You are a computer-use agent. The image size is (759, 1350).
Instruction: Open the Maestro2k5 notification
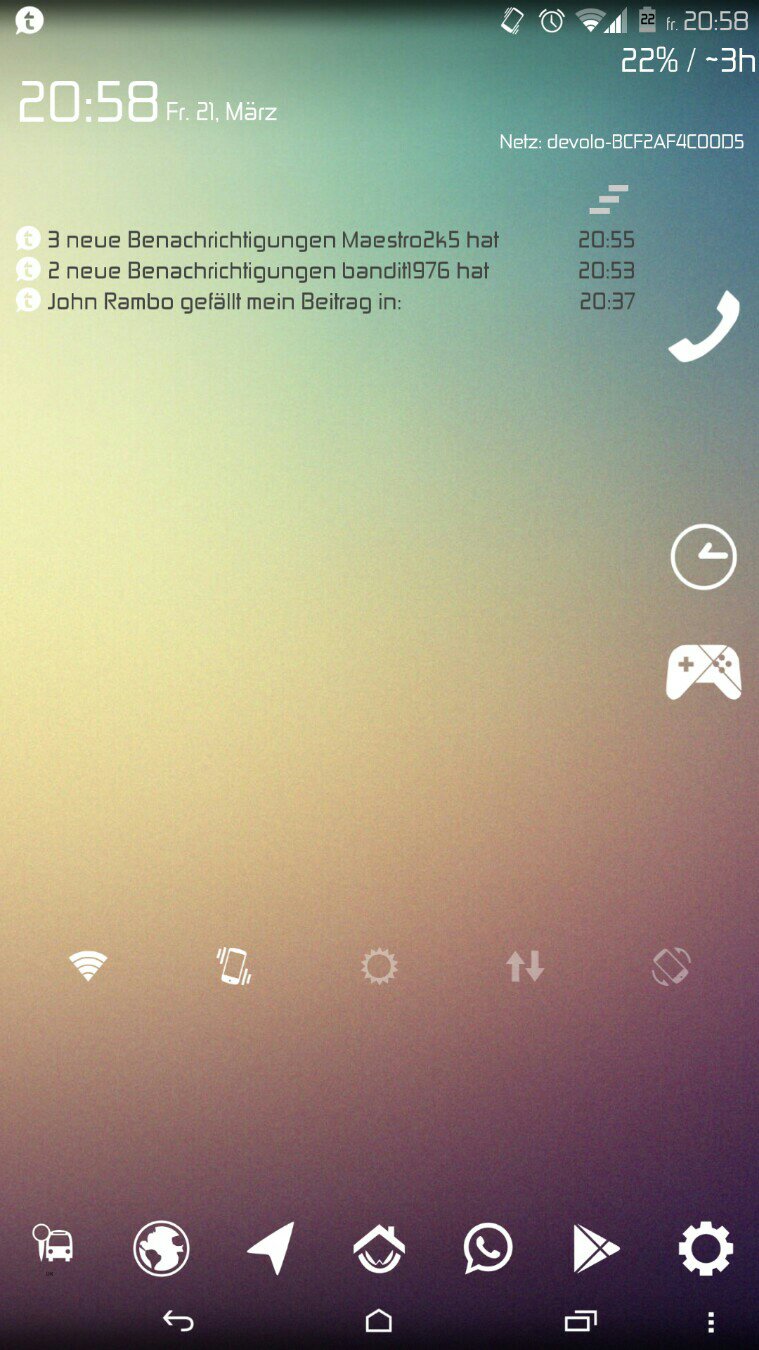click(272, 240)
